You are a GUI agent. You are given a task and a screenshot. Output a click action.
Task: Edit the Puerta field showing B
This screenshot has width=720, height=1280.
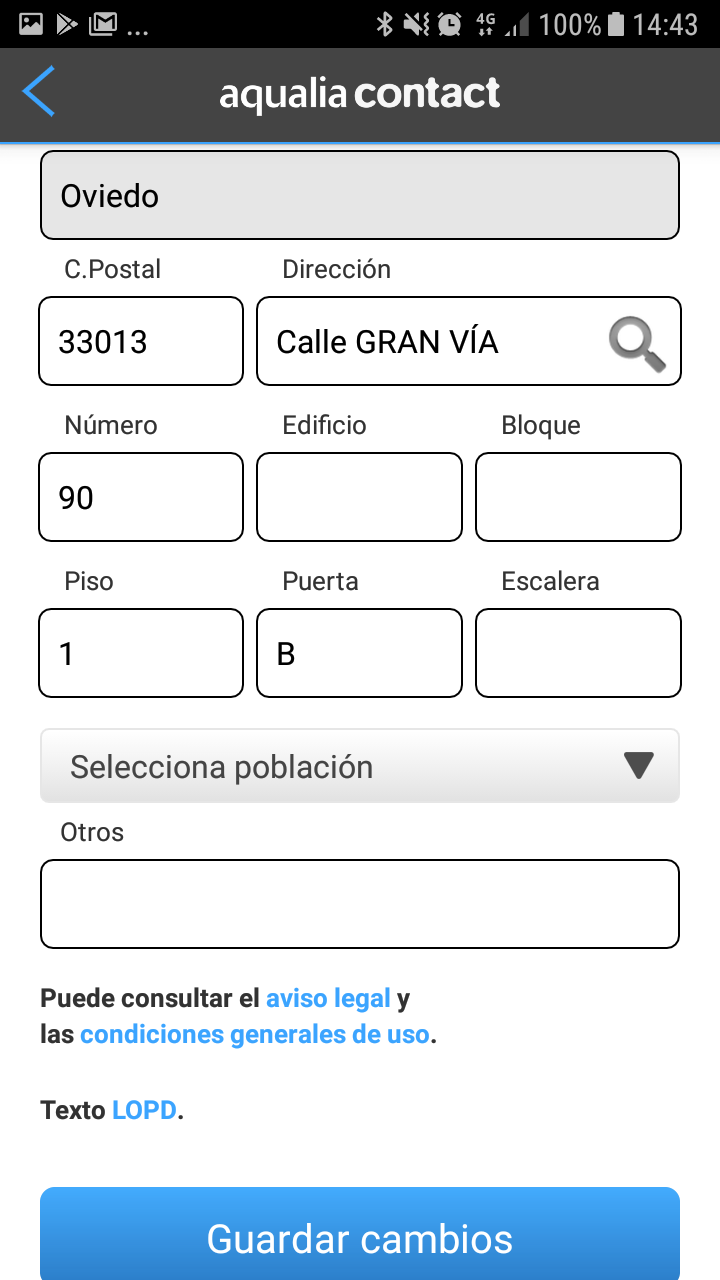(x=359, y=653)
